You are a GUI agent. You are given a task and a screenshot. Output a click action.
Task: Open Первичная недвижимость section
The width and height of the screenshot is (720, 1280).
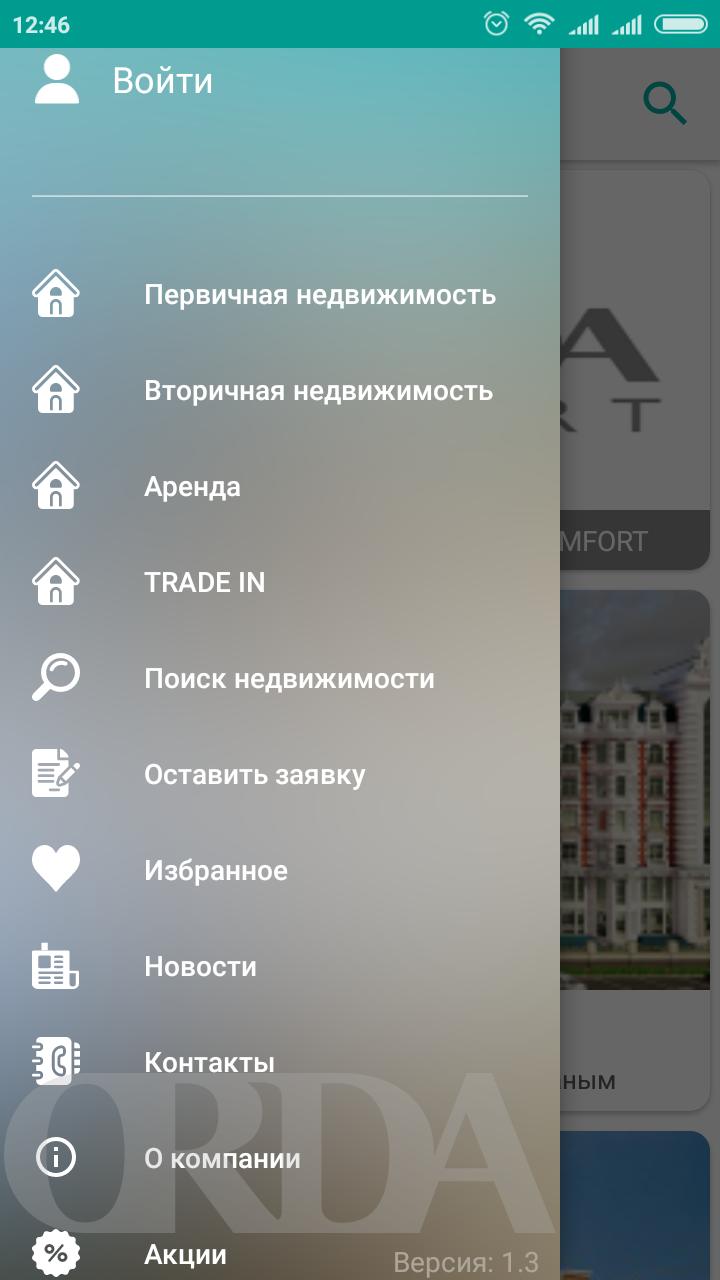coord(319,295)
